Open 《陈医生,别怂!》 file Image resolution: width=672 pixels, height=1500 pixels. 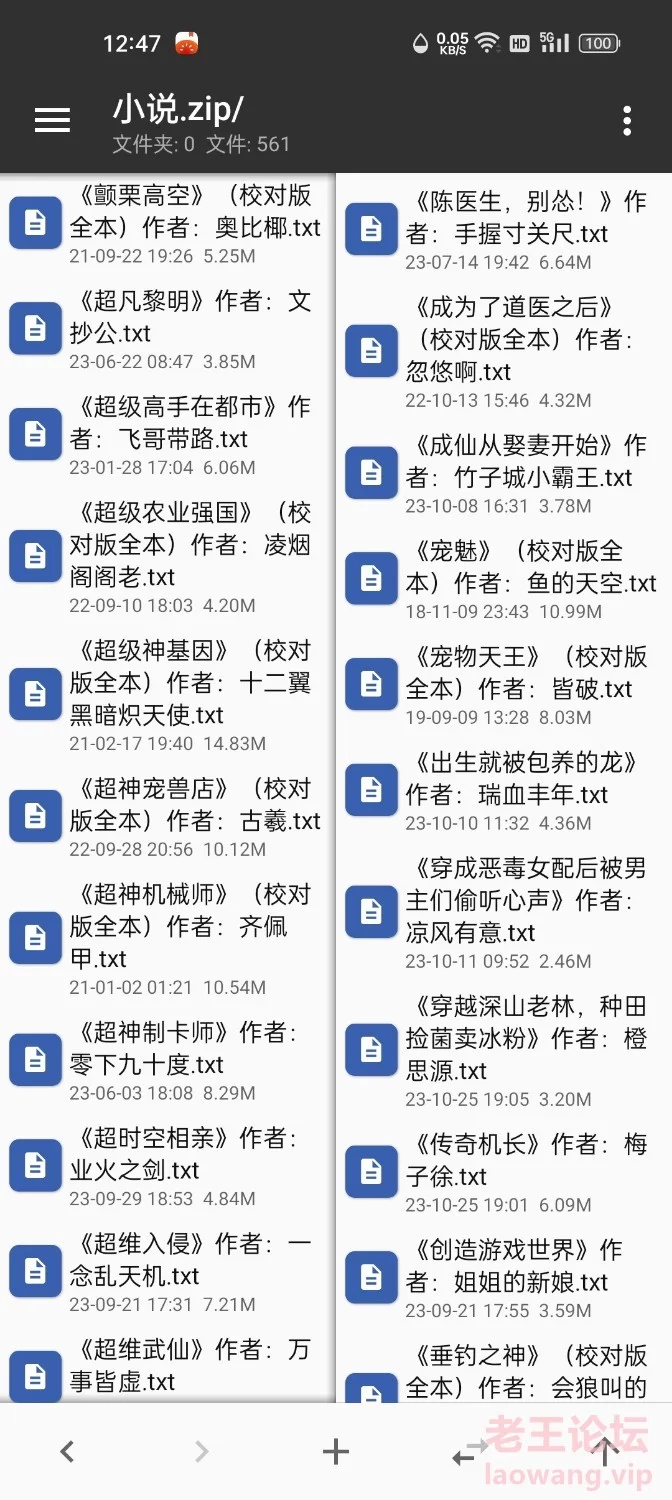504,229
